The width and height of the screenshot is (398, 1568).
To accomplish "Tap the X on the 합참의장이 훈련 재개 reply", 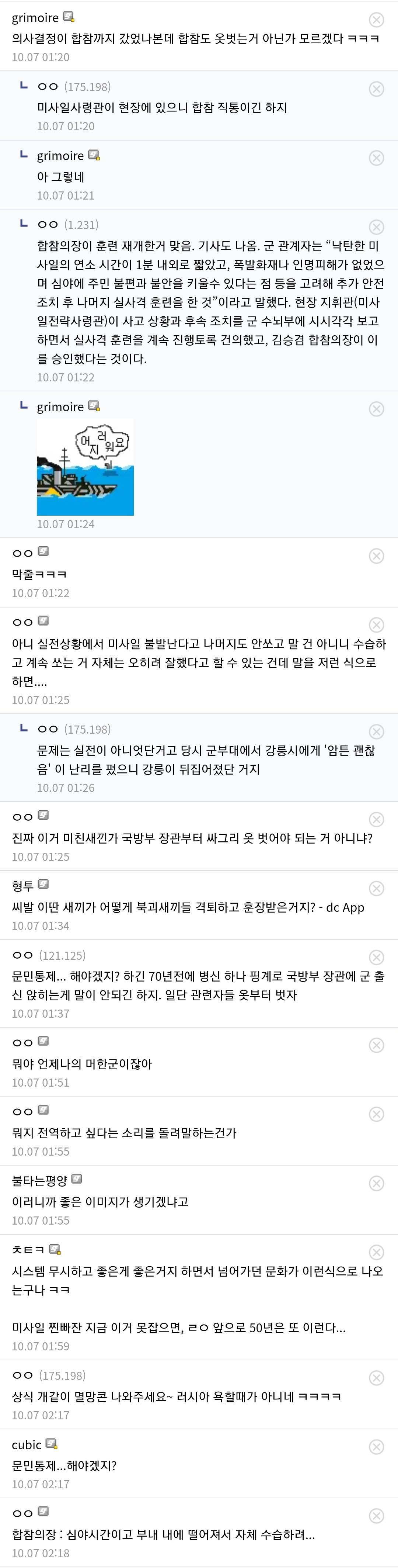I will click(377, 227).
